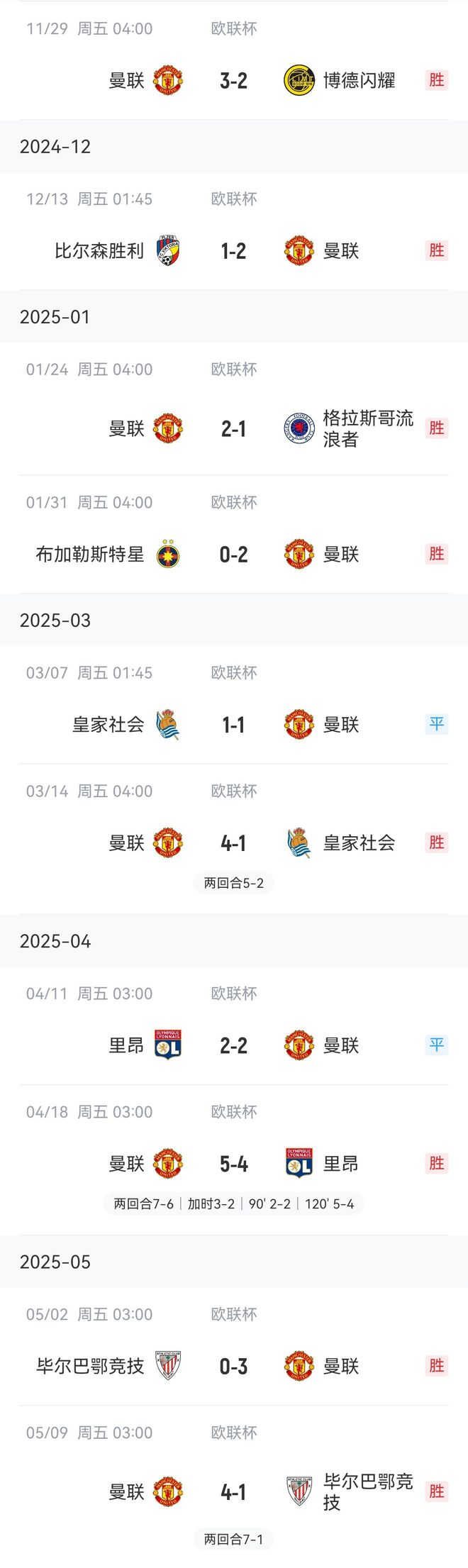This screenshot has width=468, height=1568.
Task: Open the 04/18 Manchester United 5-4 Lyon match
Action: (x=233, y=1164)
